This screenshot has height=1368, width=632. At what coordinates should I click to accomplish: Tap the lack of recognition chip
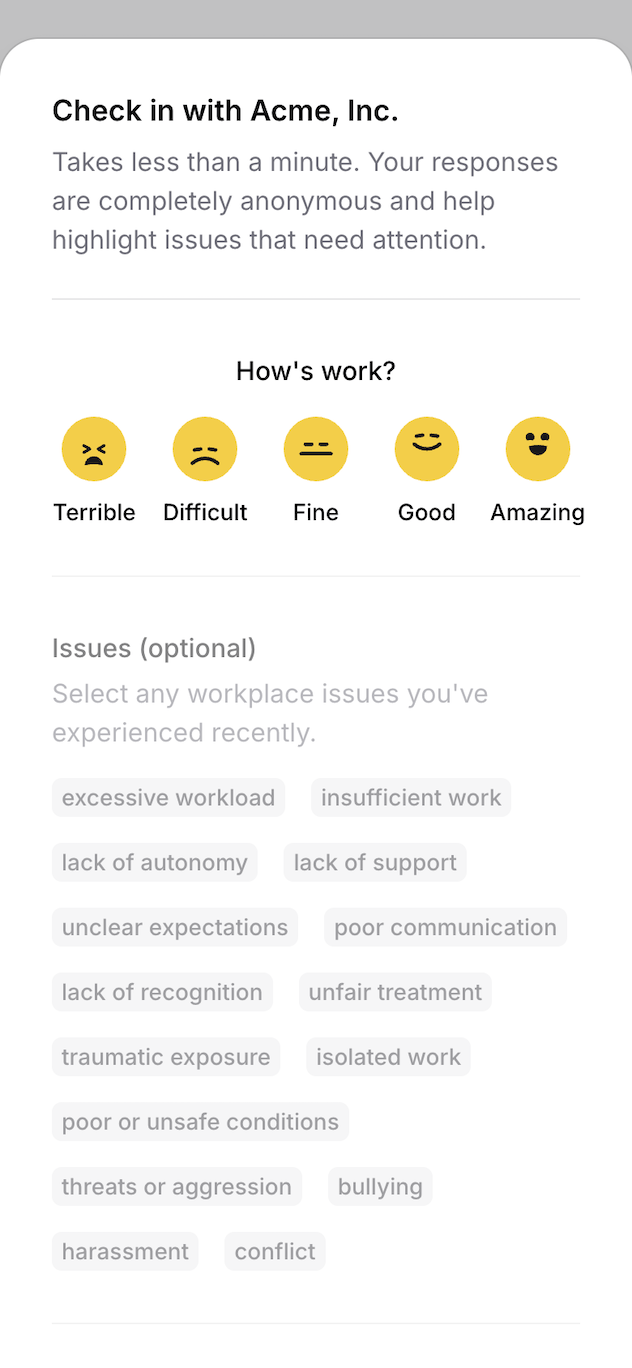point(162,992)
